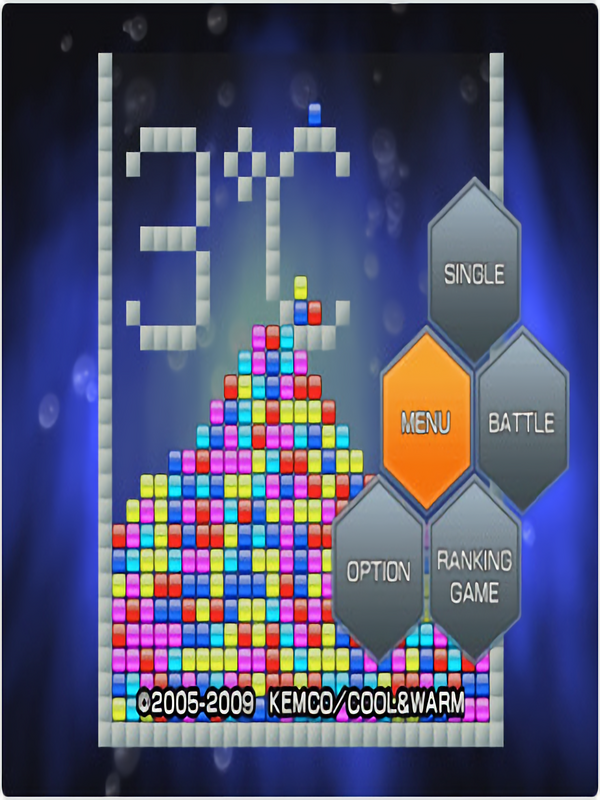Open the BATTLE mode
The image size is (600, 800).
point(521,422)
